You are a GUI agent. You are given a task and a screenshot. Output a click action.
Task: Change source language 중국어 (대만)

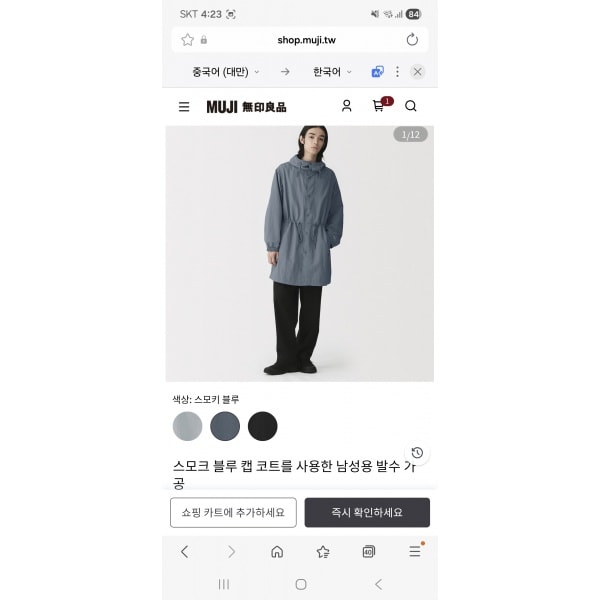point(225,72)
